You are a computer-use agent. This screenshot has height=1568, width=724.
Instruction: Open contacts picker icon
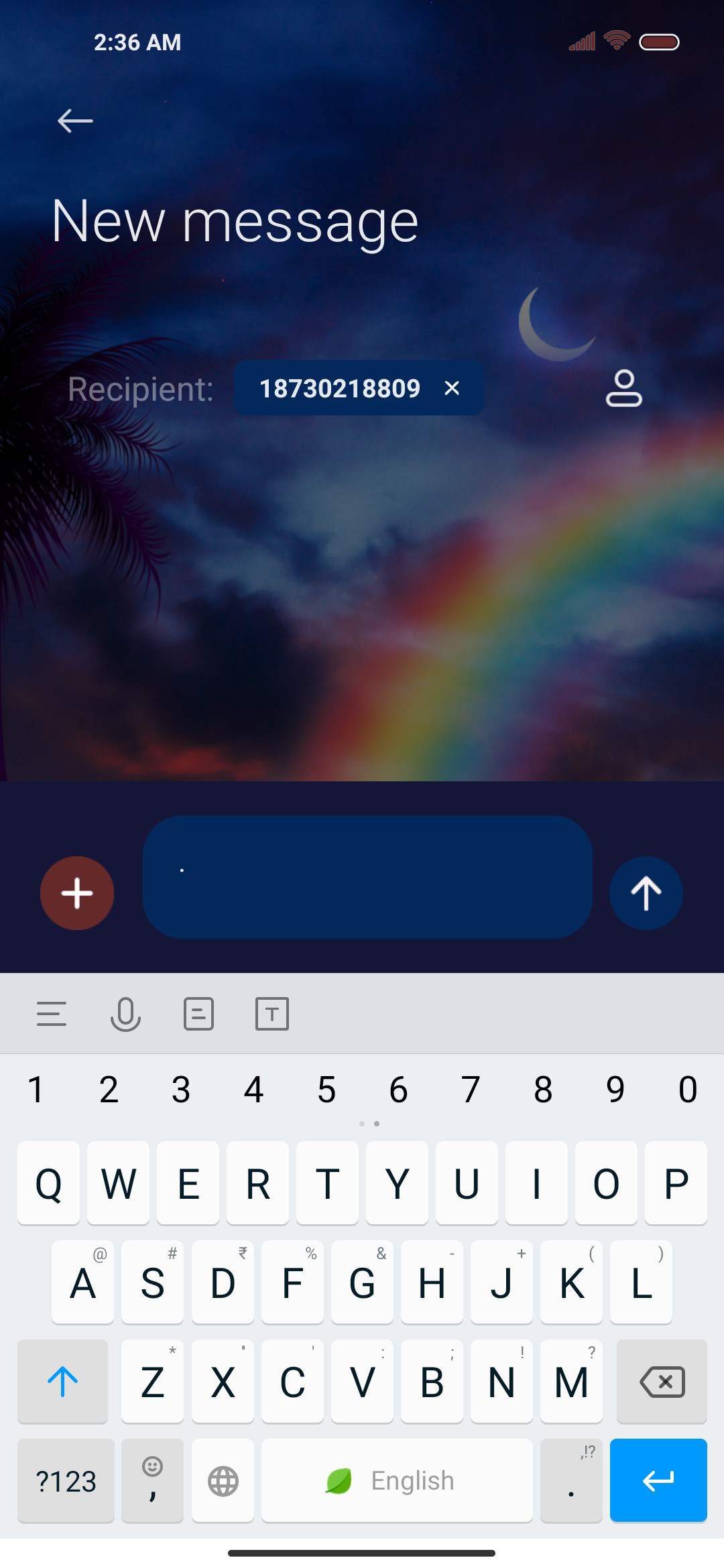click(x=623, y=388)
